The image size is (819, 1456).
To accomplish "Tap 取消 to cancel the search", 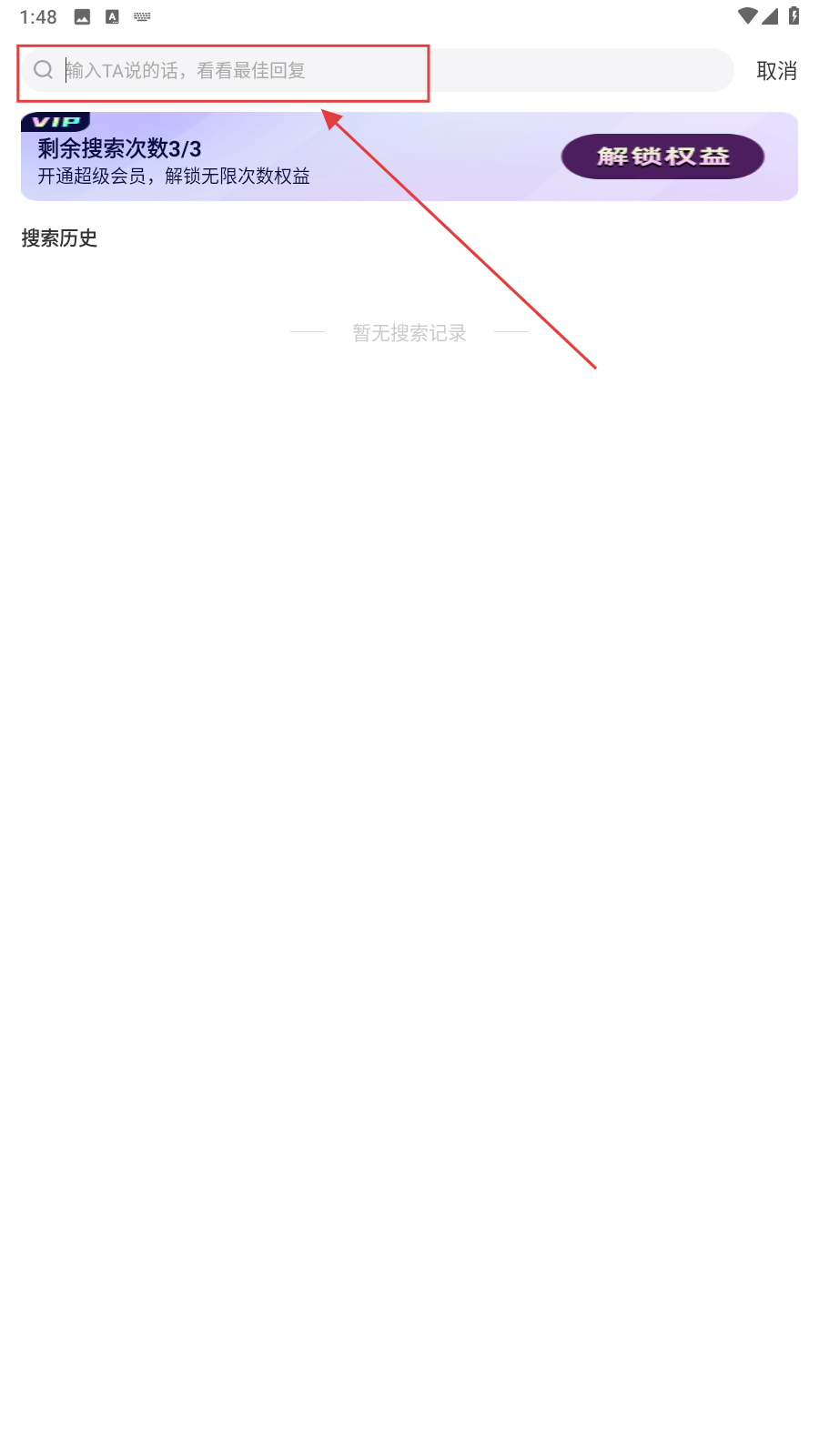I will tap(776, 71).
